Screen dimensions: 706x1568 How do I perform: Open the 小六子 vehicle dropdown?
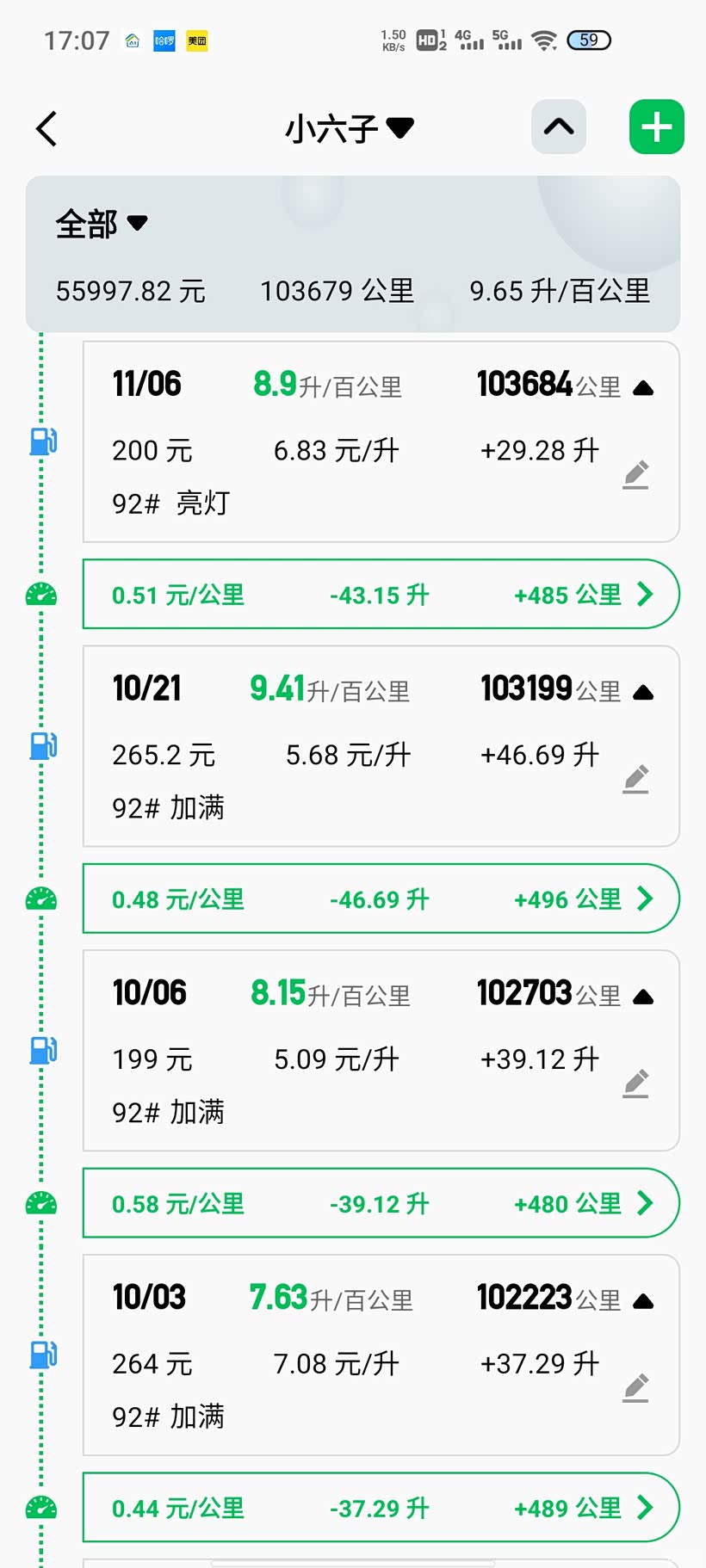(x=350, y=129)
